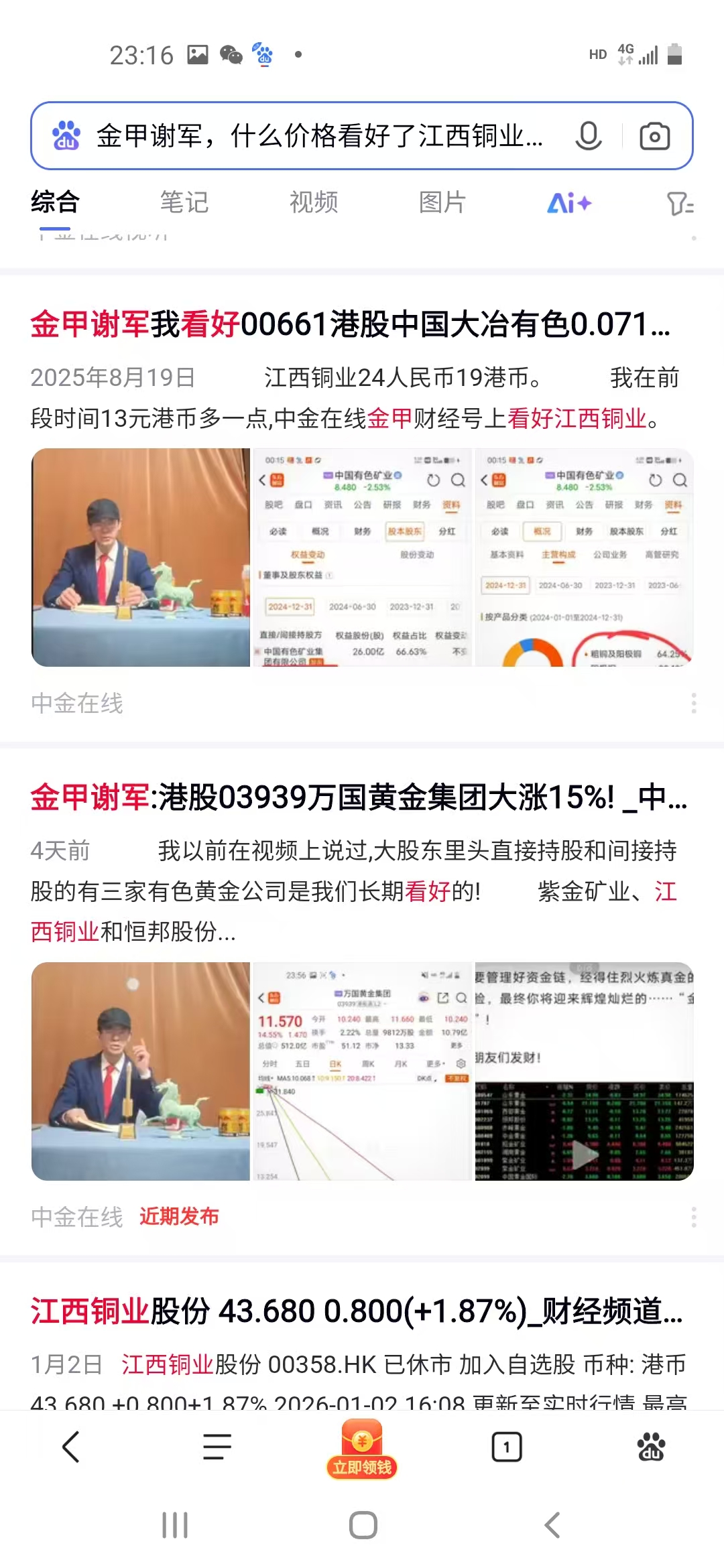The width and height of the screenshot is (724, 1568).
Task: Start voice search with the microphone icon
Action: (588, 136)
